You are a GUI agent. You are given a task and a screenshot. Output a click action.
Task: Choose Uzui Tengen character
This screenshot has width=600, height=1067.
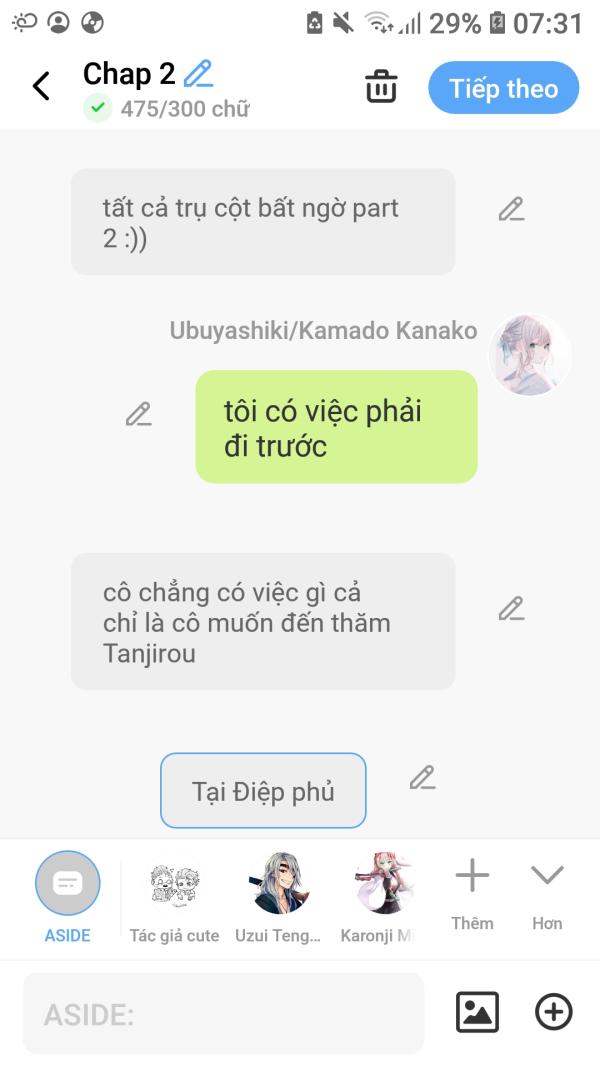tap(278, 884)
